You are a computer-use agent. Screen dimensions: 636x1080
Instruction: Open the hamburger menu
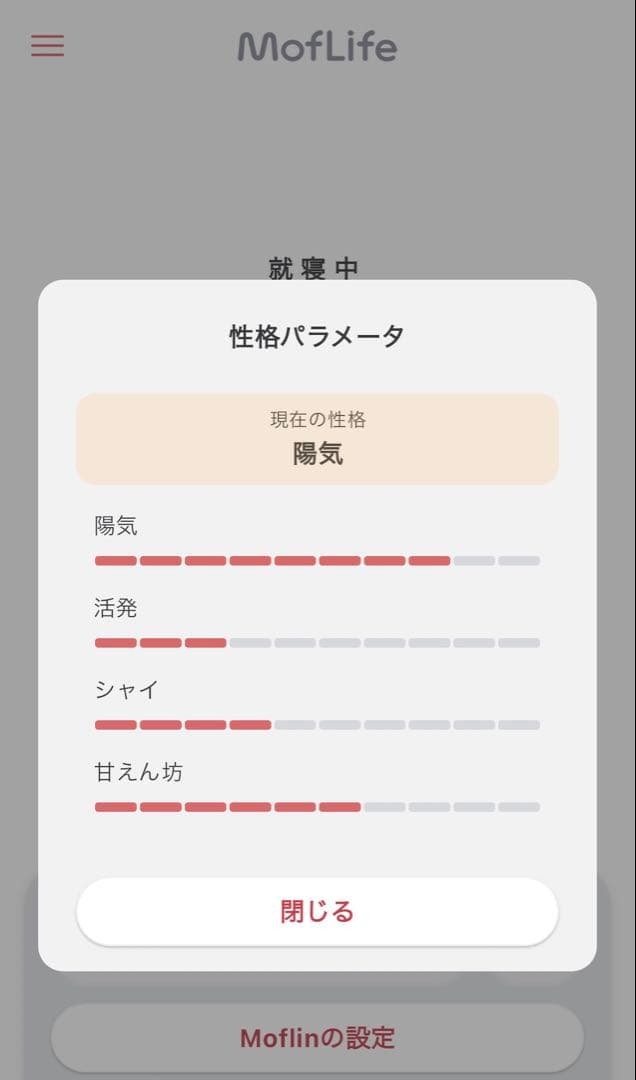(x=47, y=46)
